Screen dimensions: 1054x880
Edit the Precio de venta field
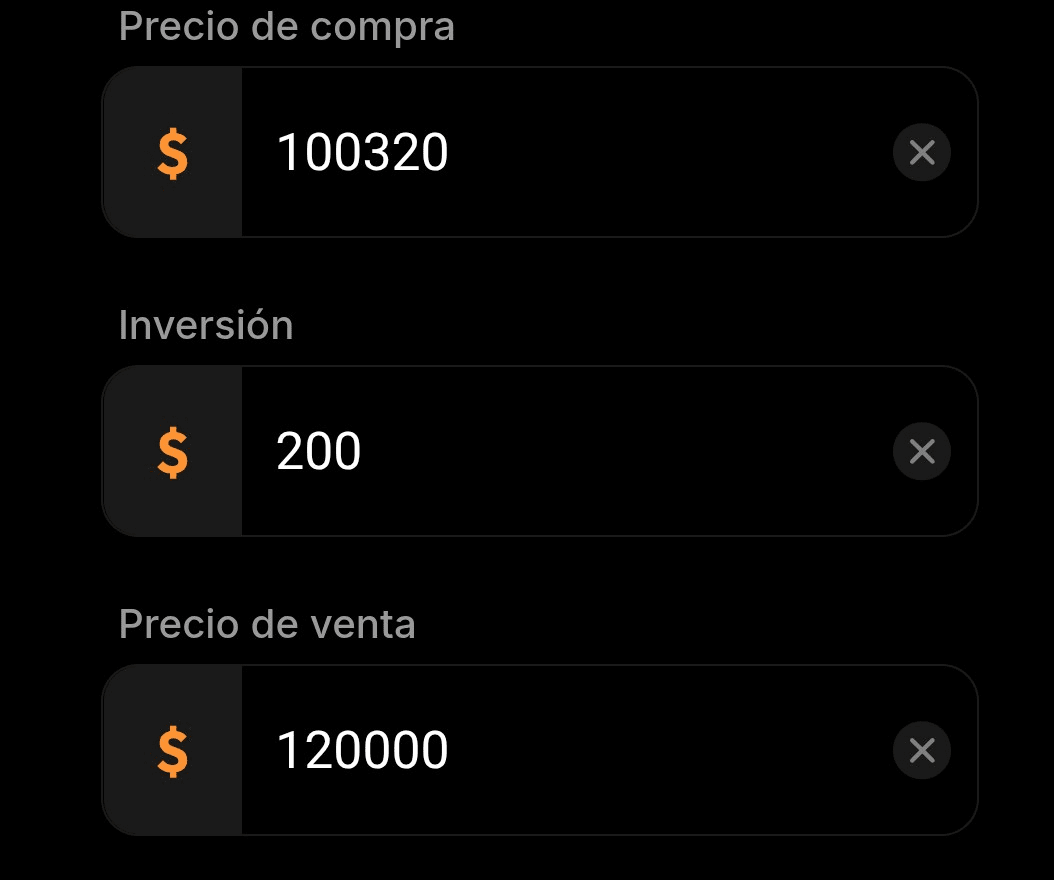point(560,751)
